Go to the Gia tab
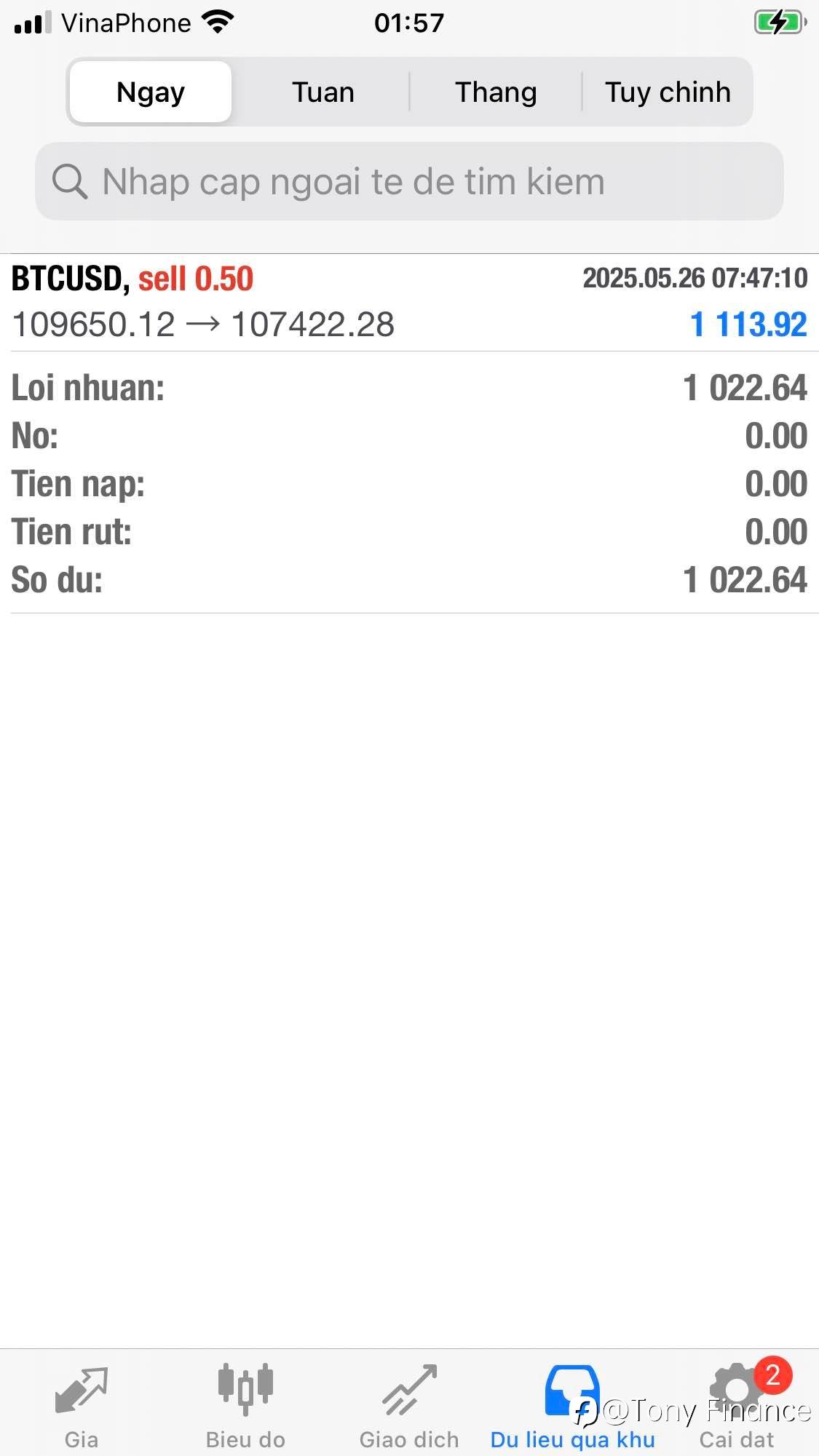 [82, 1406]
